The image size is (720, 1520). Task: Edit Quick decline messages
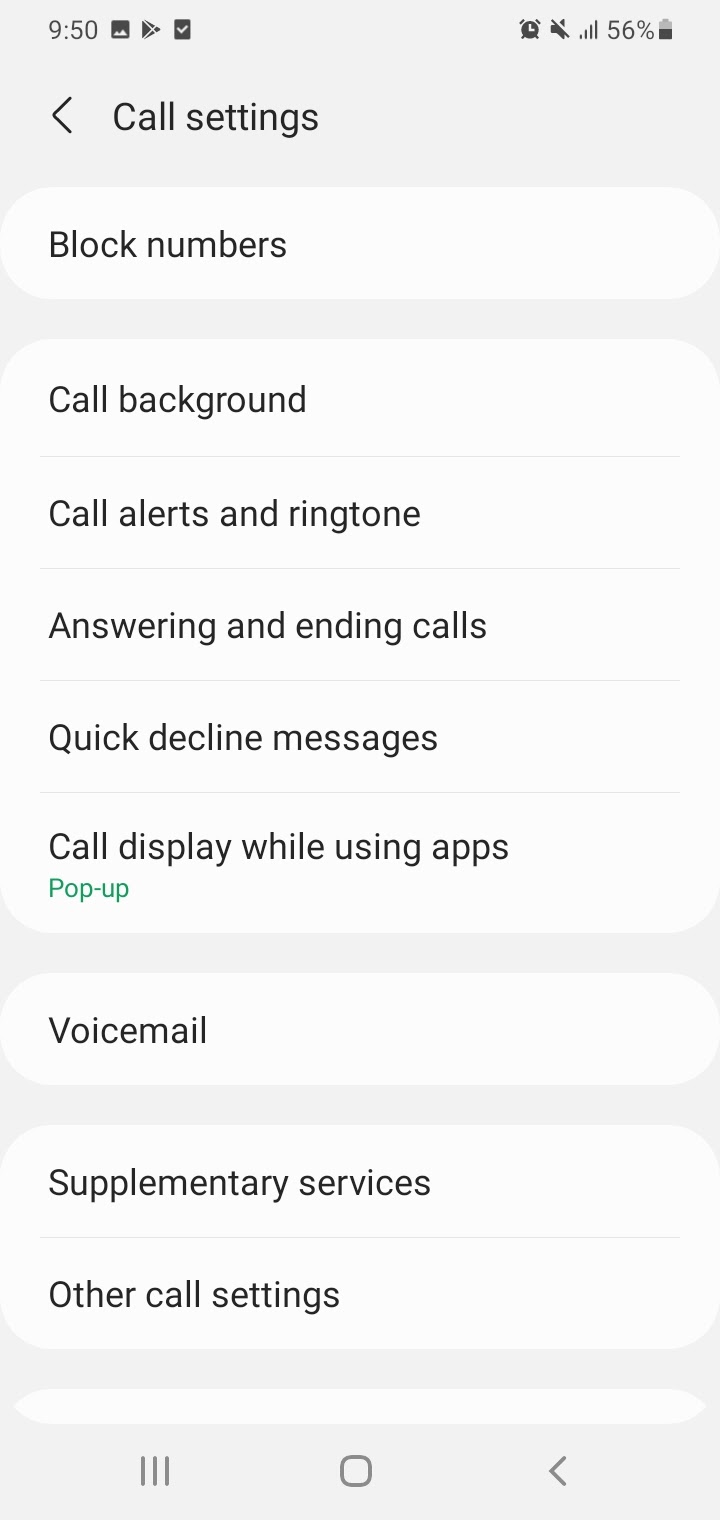(x=360, y=737)
